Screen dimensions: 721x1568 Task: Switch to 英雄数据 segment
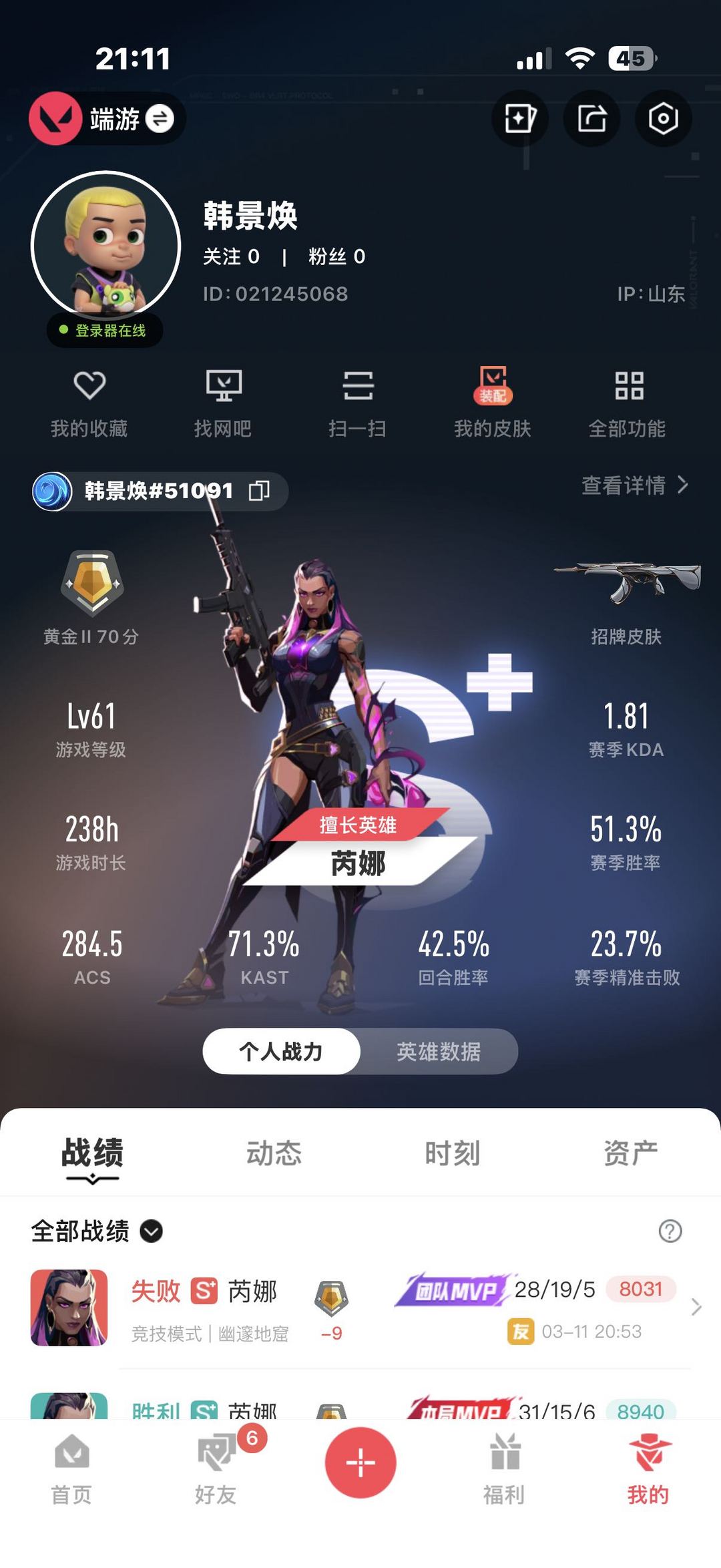pyautogui.click(x=438, y=1052)
